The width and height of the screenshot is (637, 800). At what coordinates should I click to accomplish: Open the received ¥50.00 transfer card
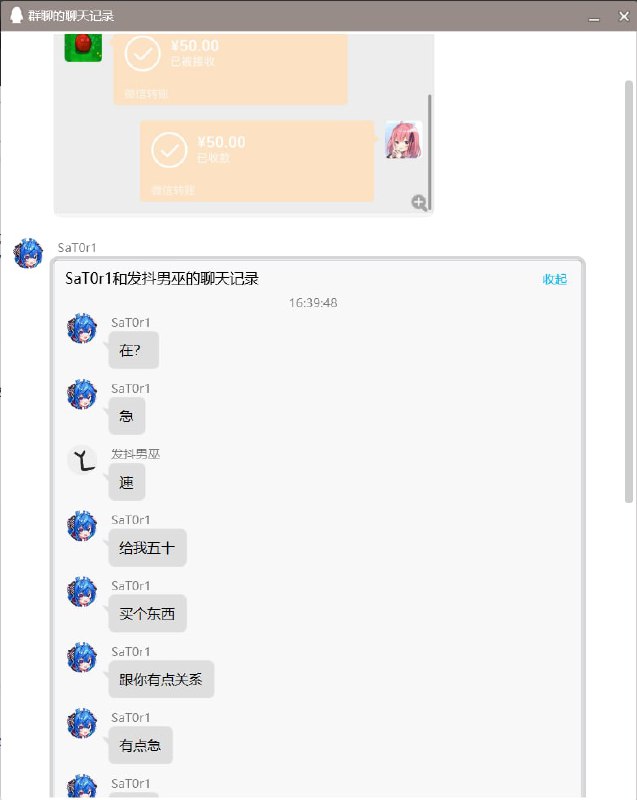pos(256,160)
